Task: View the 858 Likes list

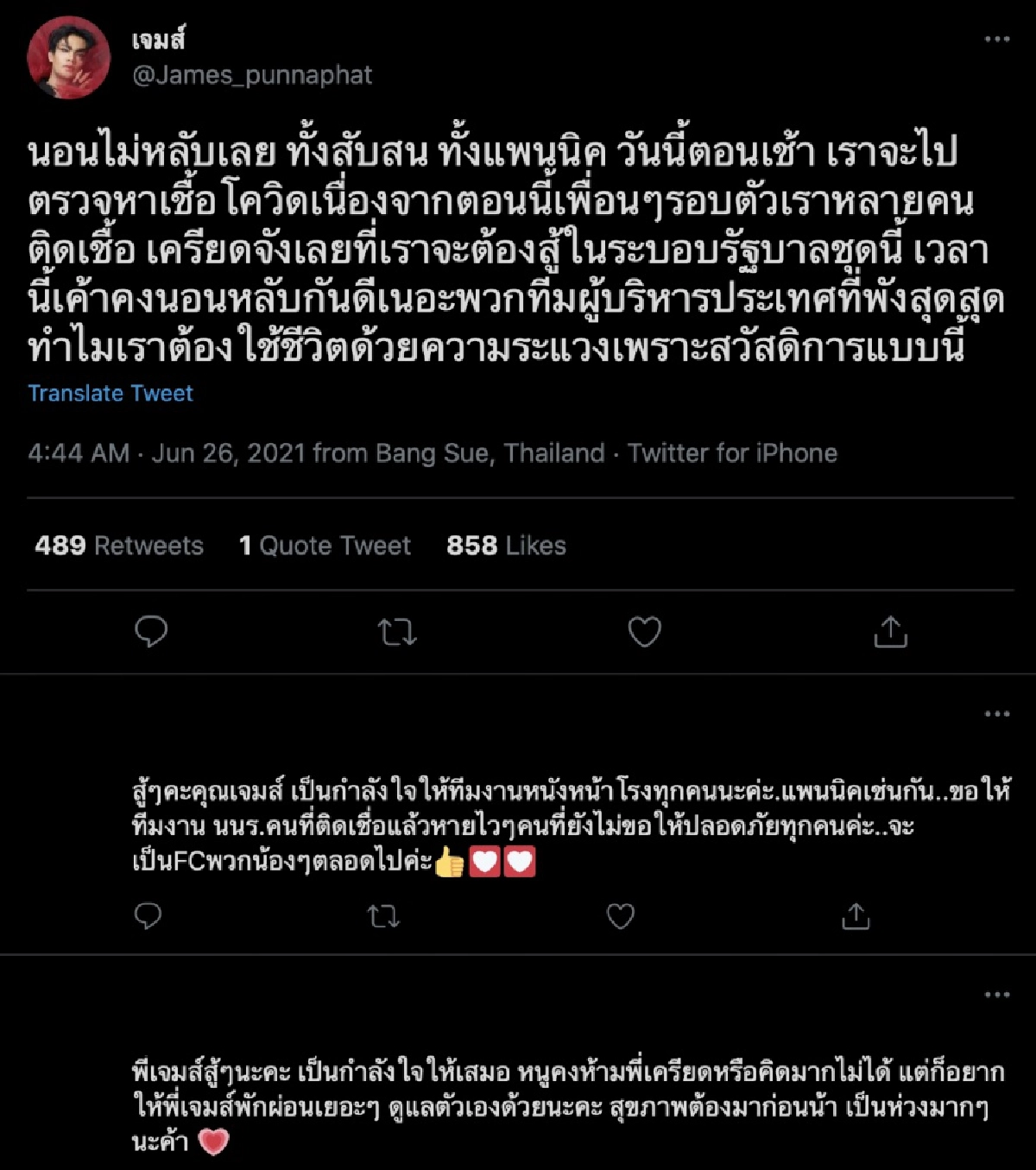Action: 506,546
